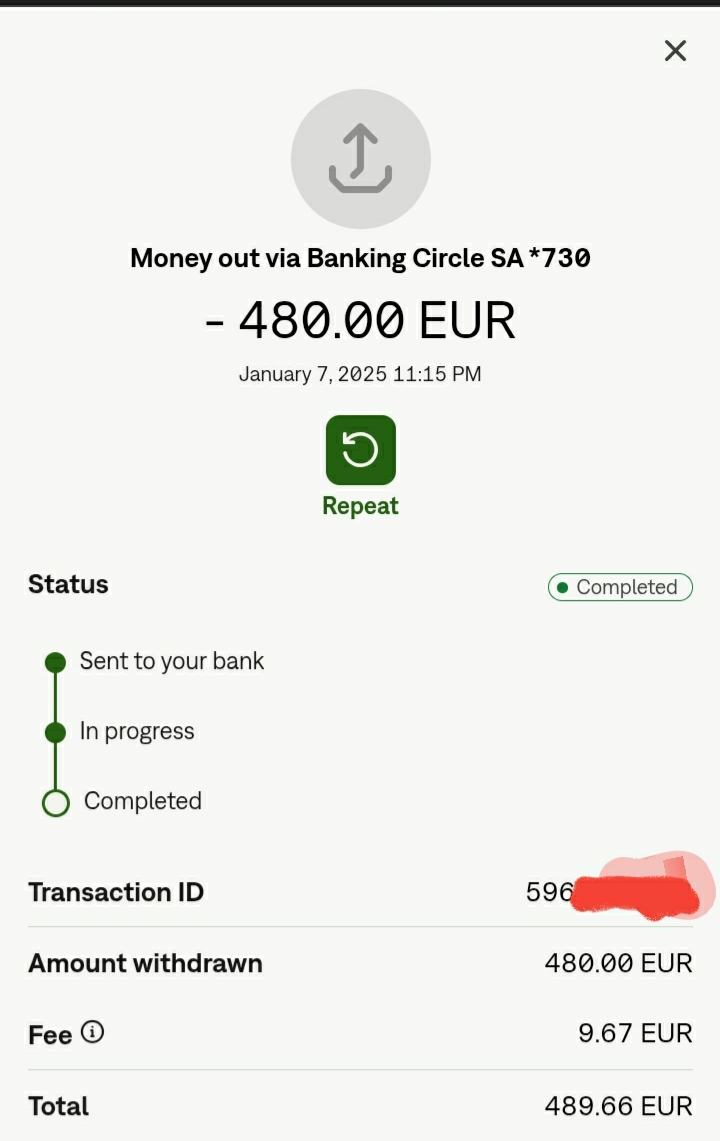Open the Fee info icon
720x1141 pixels.
[92, 1032]
